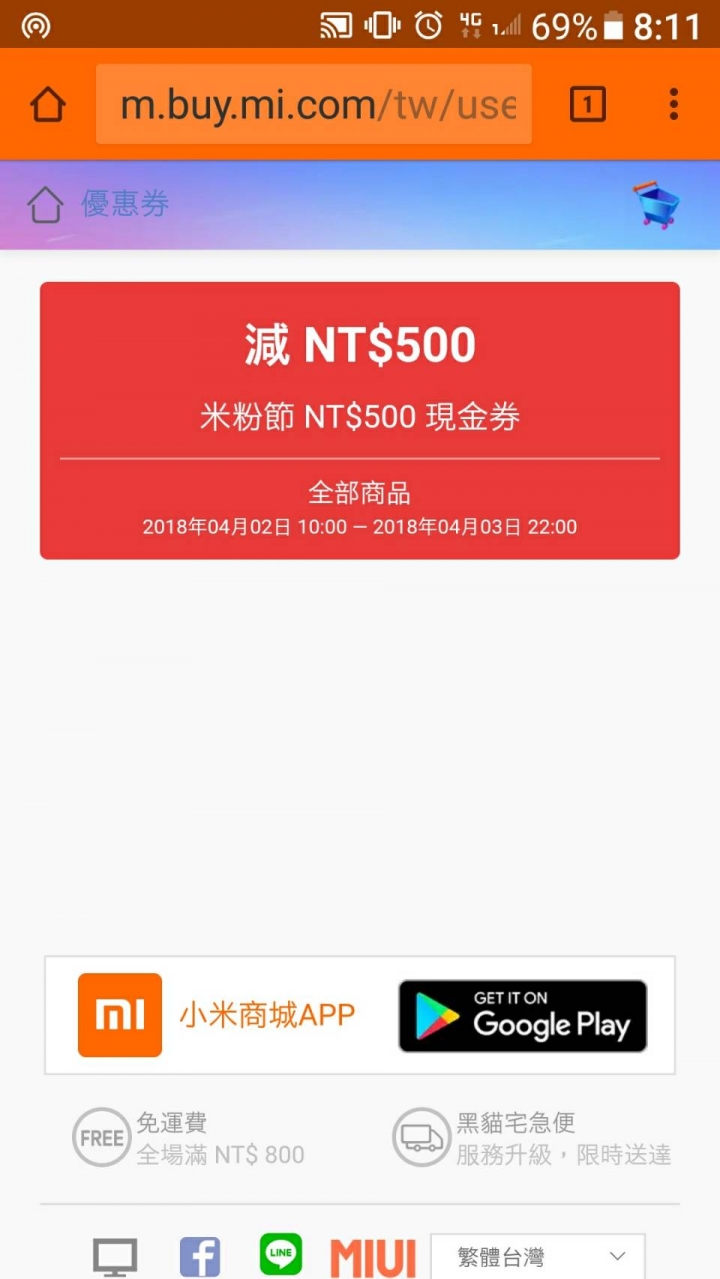720x1279 pixels.
Task: Open the shopping cart
Action: click(657, 205)
